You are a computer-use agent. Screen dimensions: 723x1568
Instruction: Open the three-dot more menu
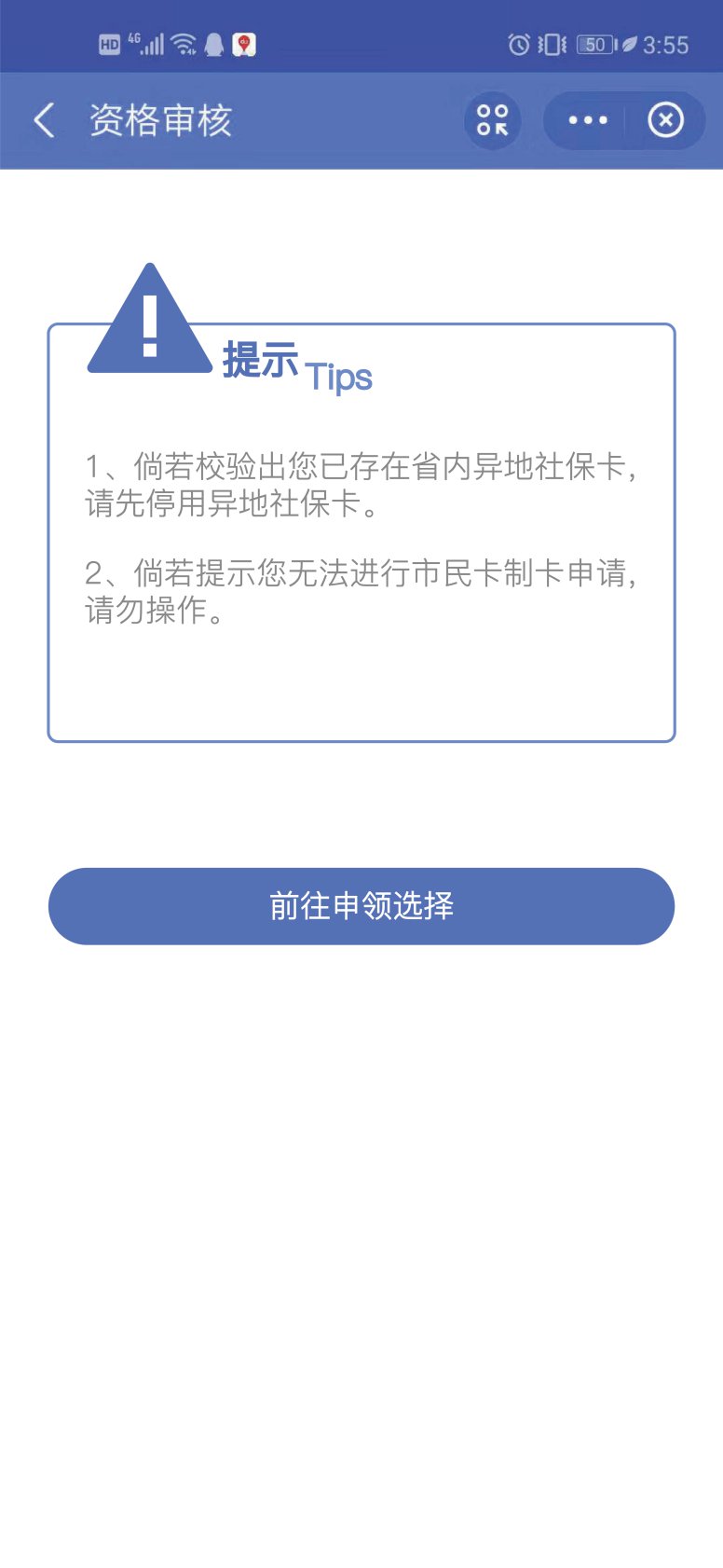coord(587,120)
